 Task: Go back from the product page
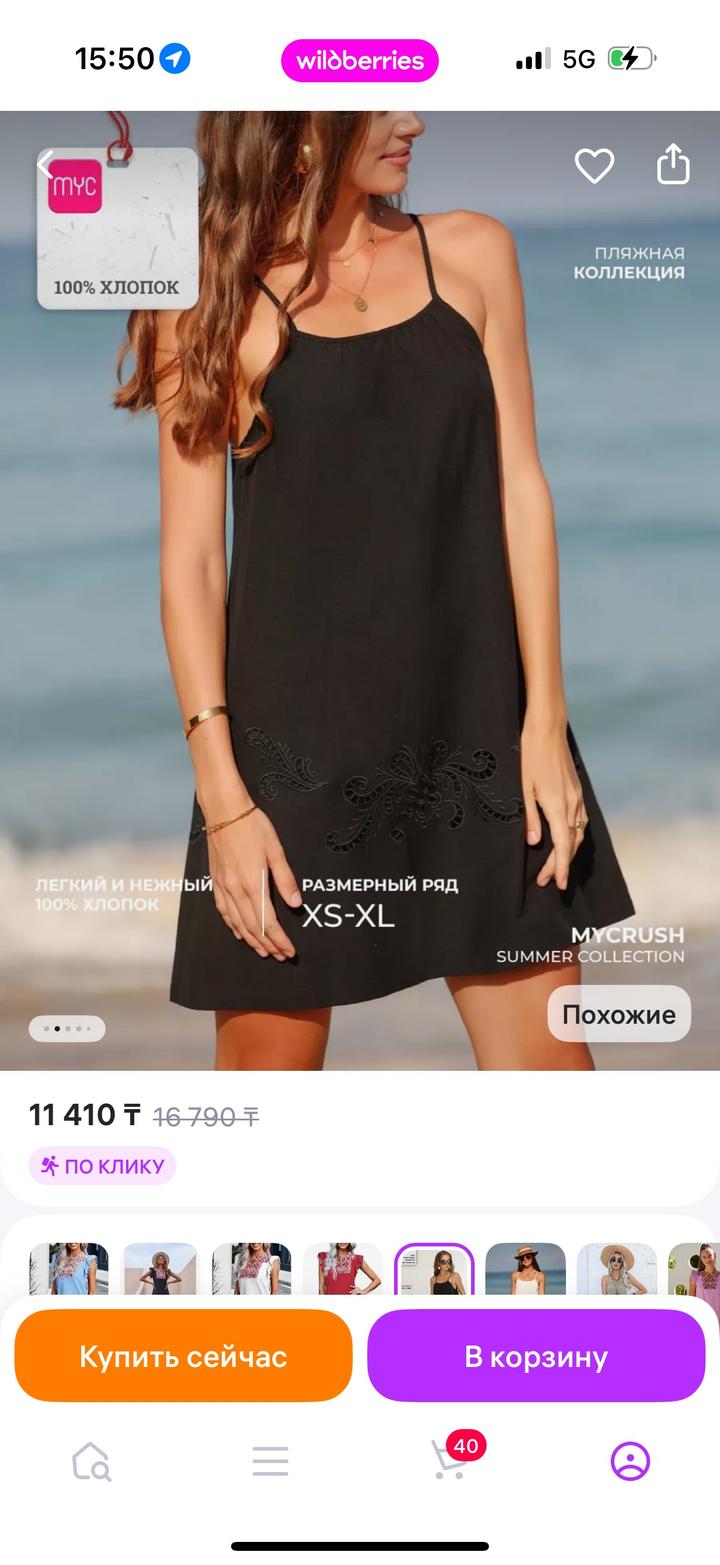46,165
